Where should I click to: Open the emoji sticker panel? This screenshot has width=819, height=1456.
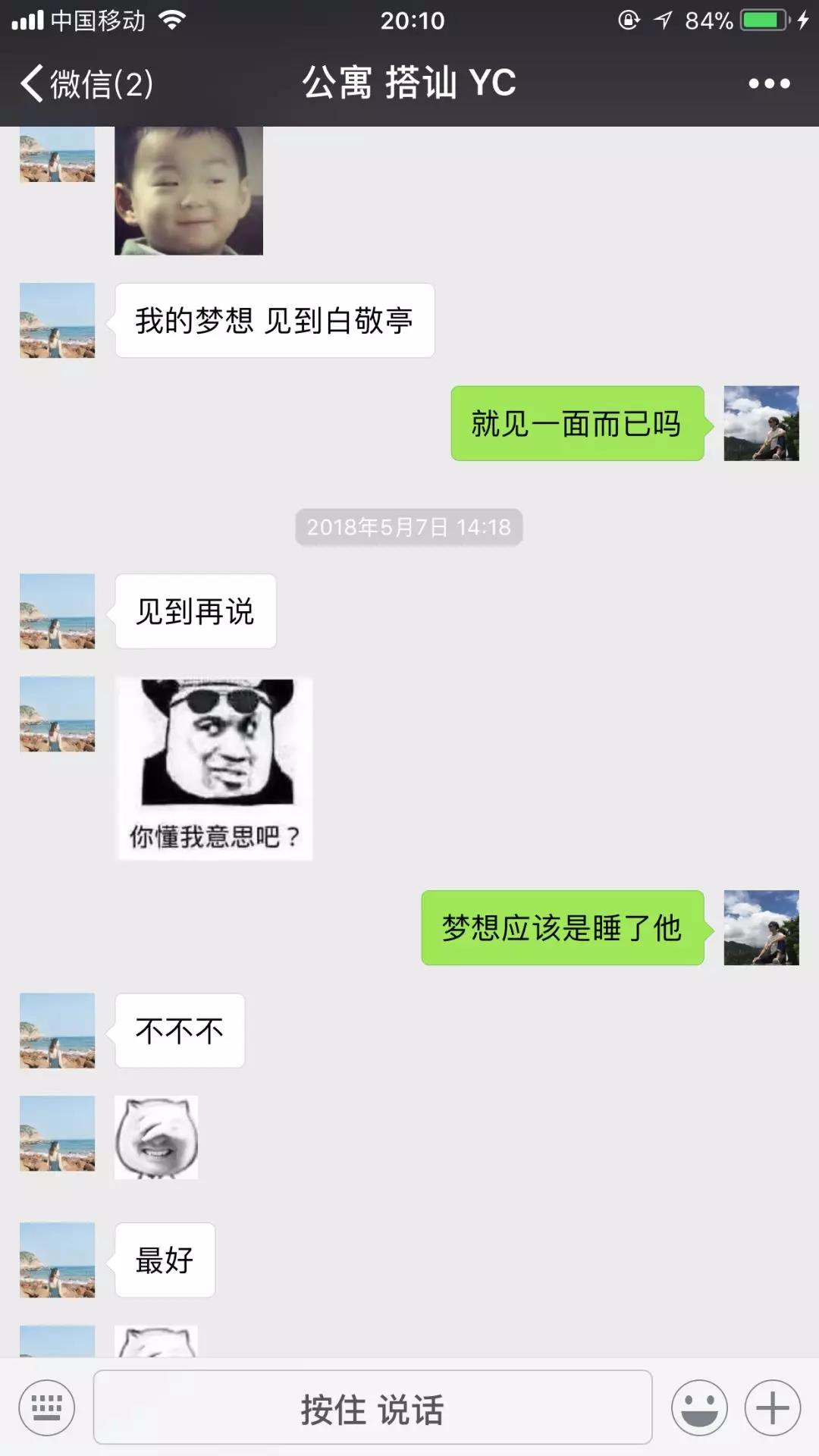(699, 1408)
